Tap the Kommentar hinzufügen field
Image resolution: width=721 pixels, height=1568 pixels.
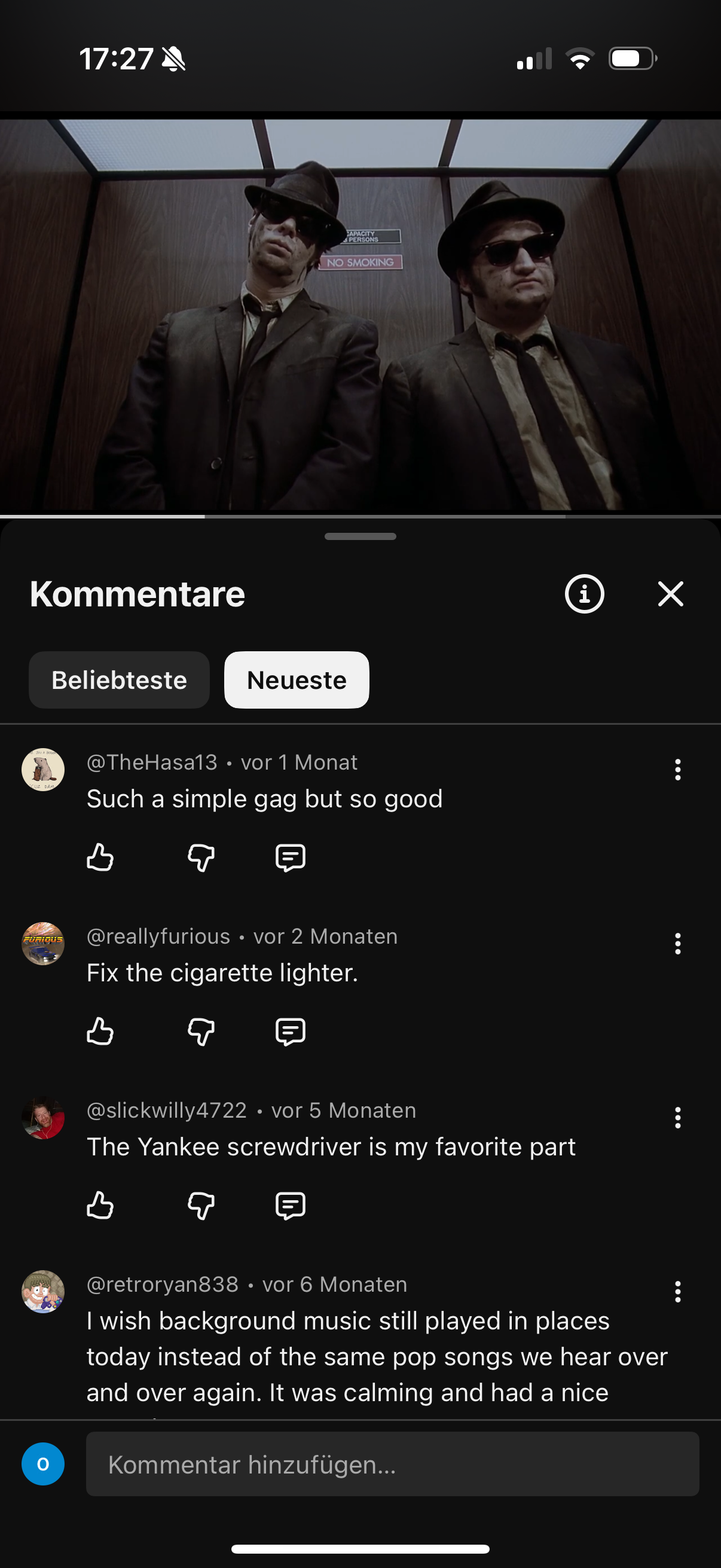click(x=392, y=1464)
